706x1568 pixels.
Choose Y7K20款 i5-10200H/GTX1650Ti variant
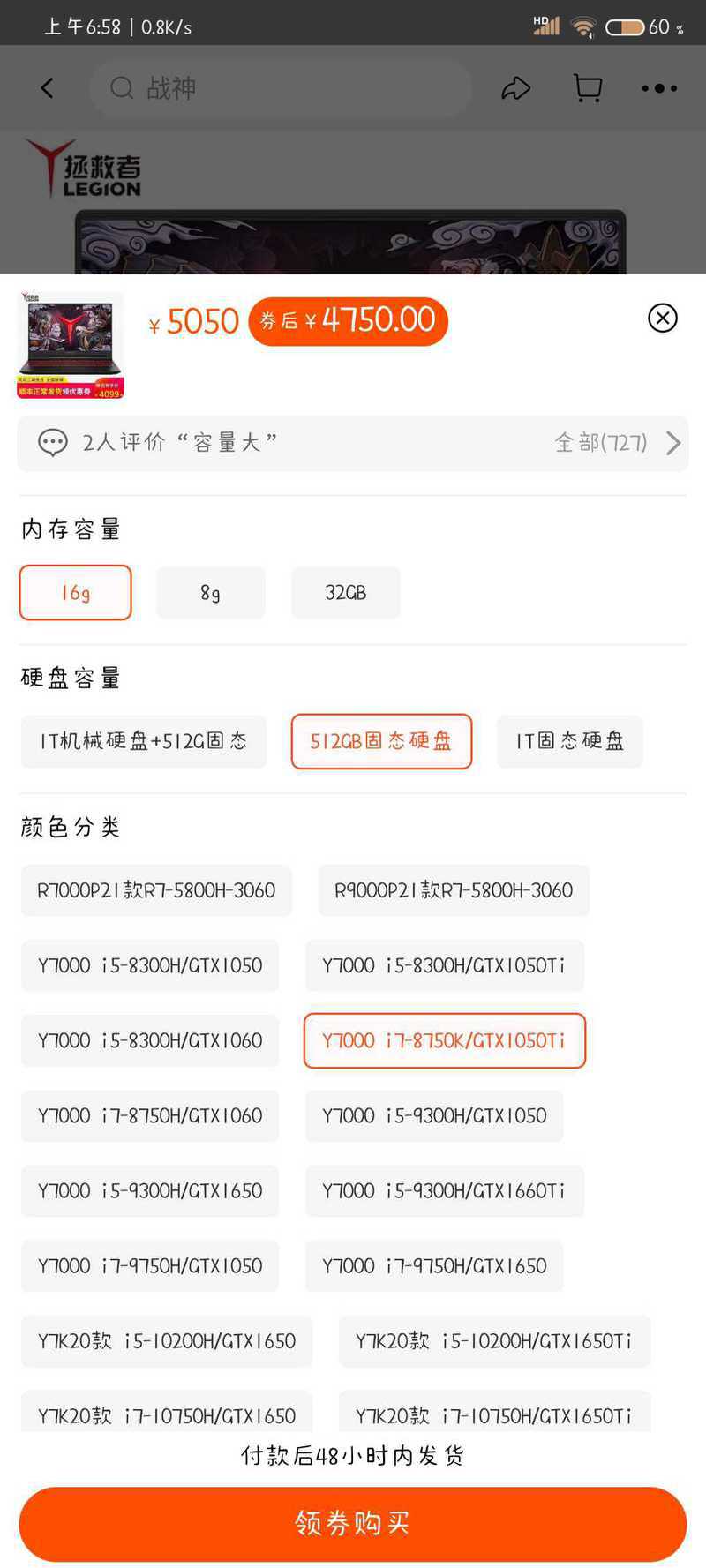pos(494,1341)
